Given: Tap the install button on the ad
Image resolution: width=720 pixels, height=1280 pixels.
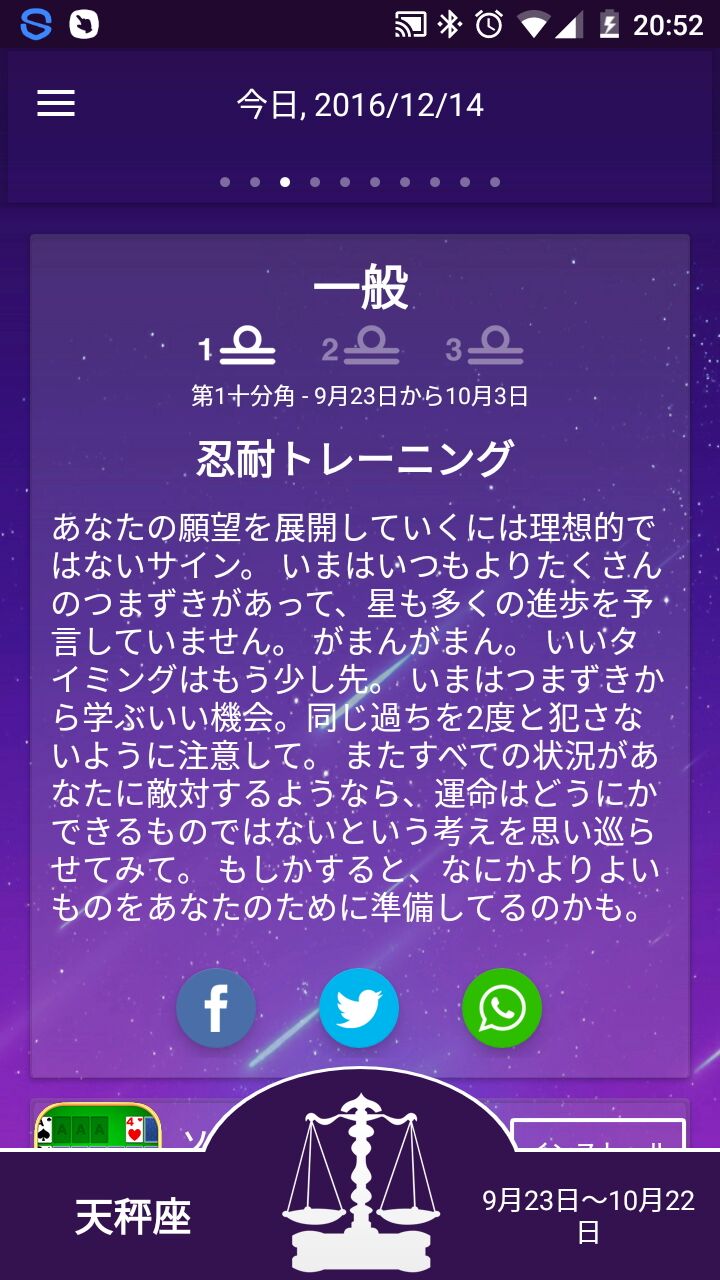Looking at the screenshot, I should pos(598,1136).
